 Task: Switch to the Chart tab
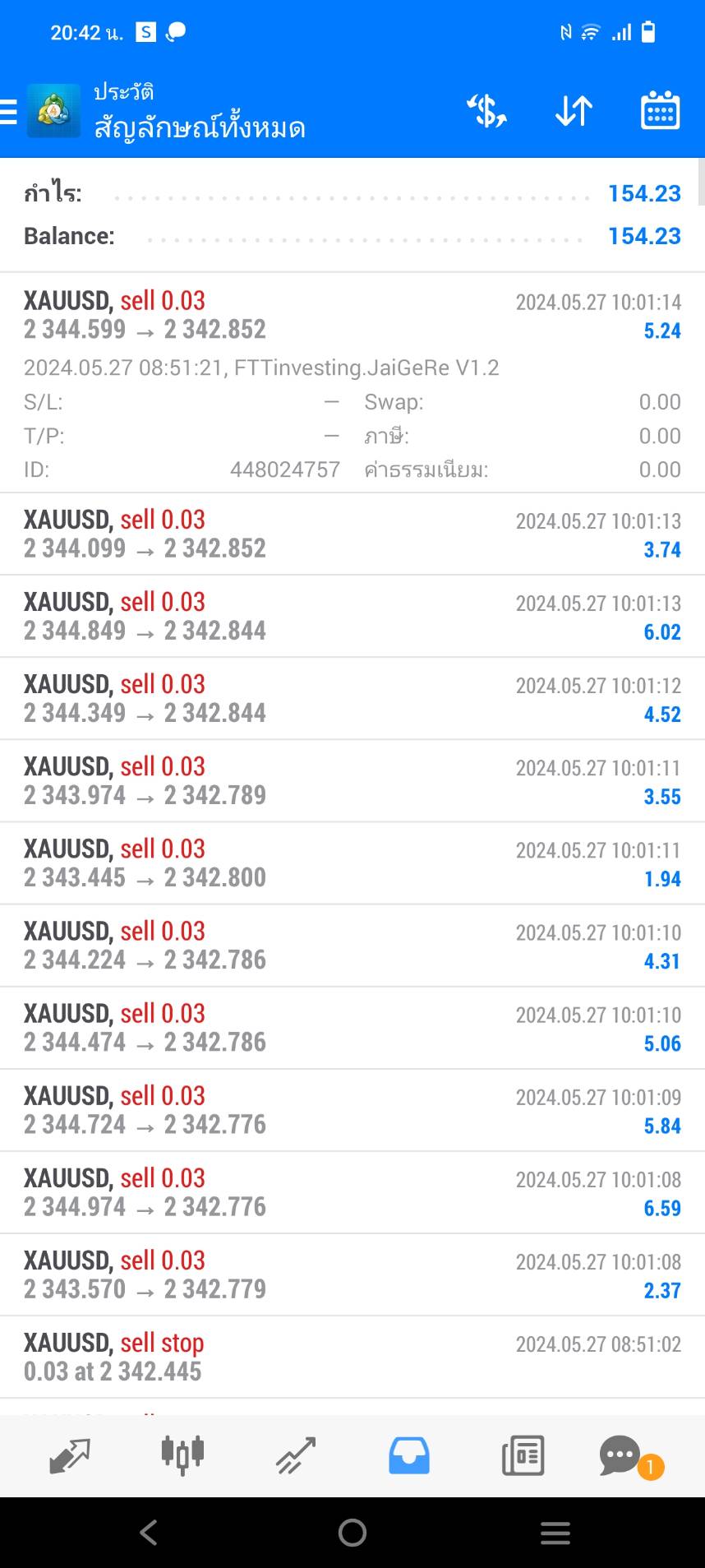point(182,1456)
